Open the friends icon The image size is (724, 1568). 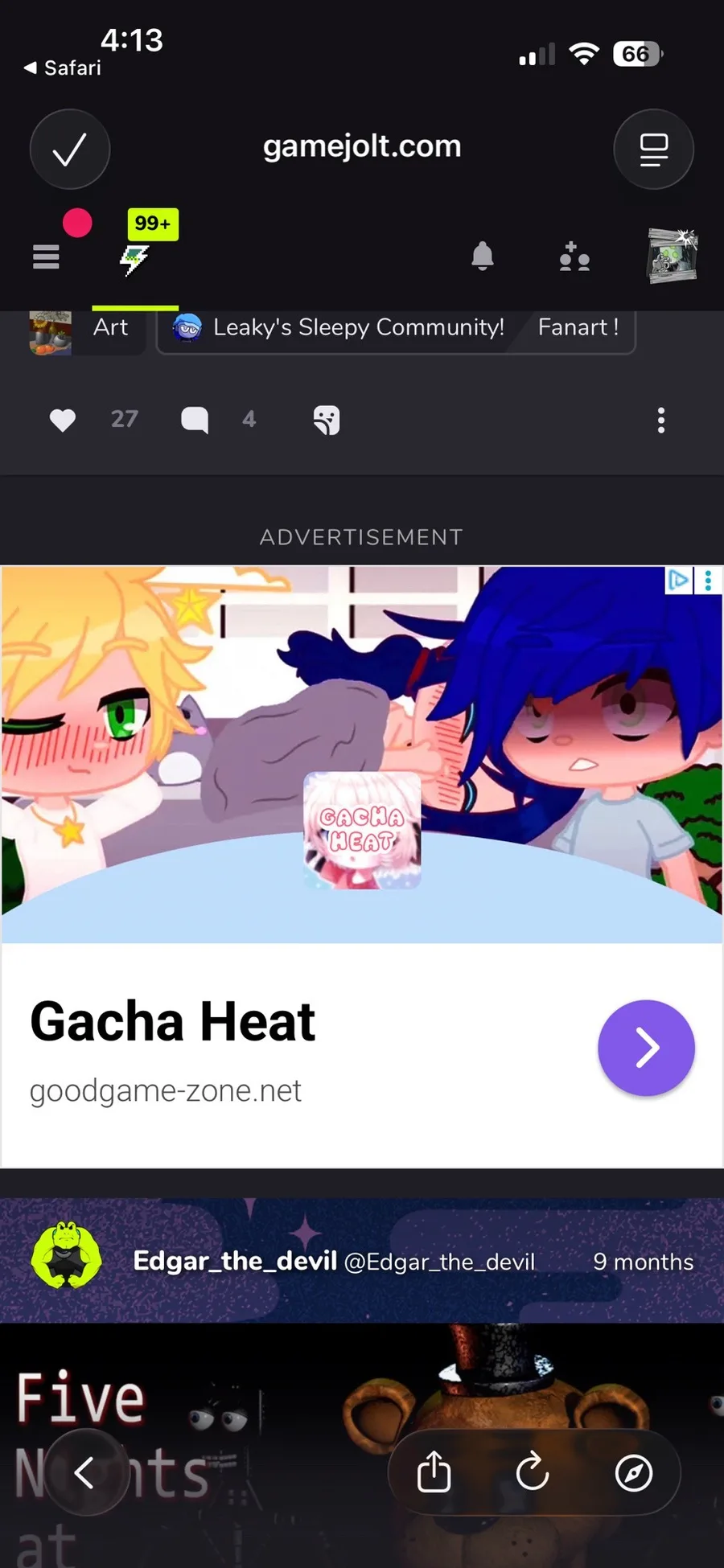(x=574, y=257)
